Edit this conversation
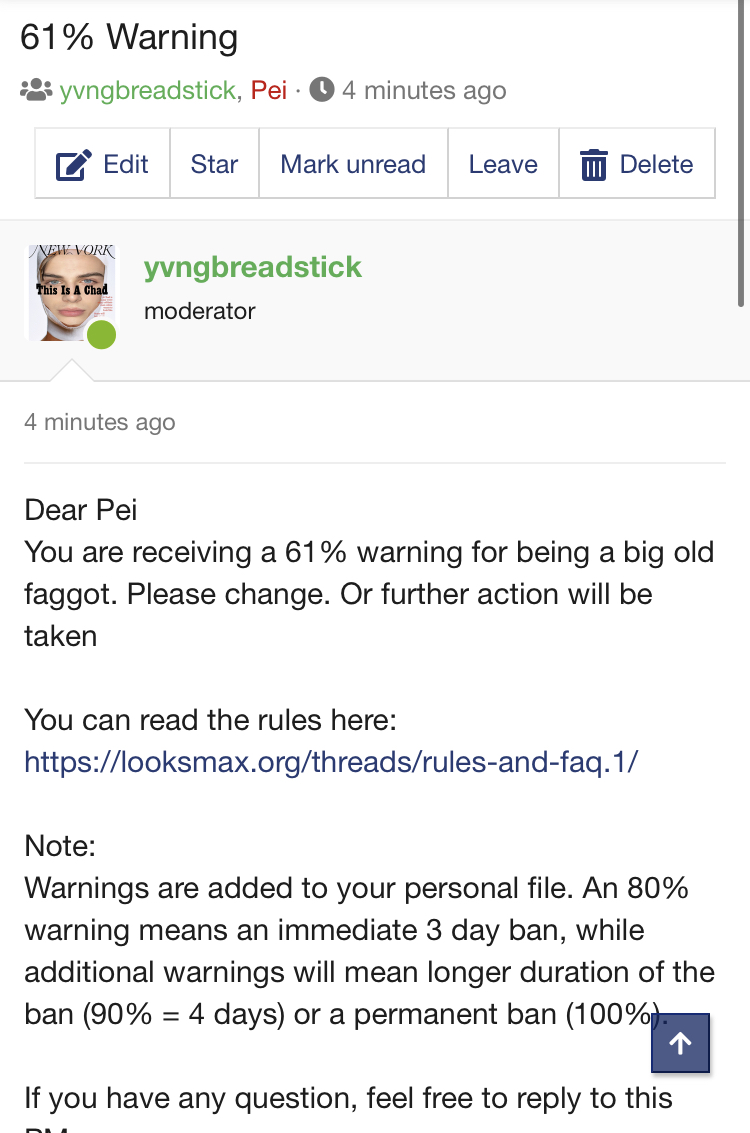Screen dimensions: 750x1133 (102, 164)
